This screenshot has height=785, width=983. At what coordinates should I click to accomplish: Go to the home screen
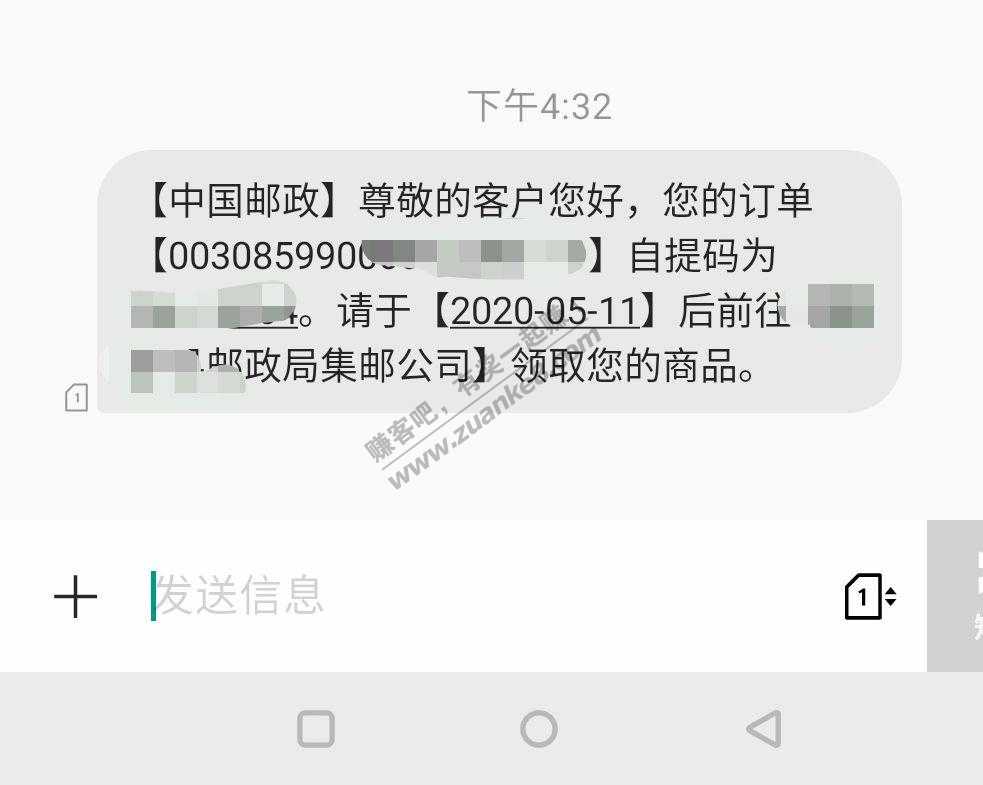(x=539, y=729)
